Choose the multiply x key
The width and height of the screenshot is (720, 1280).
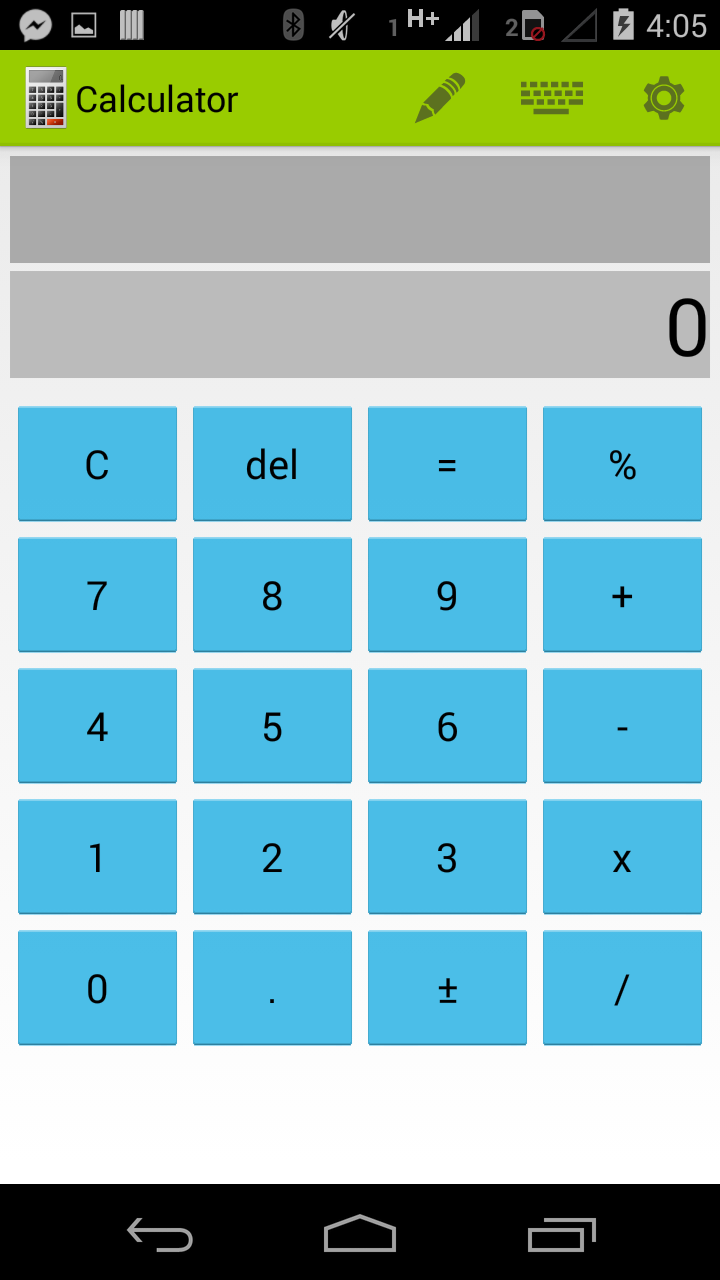coord(622,857)
